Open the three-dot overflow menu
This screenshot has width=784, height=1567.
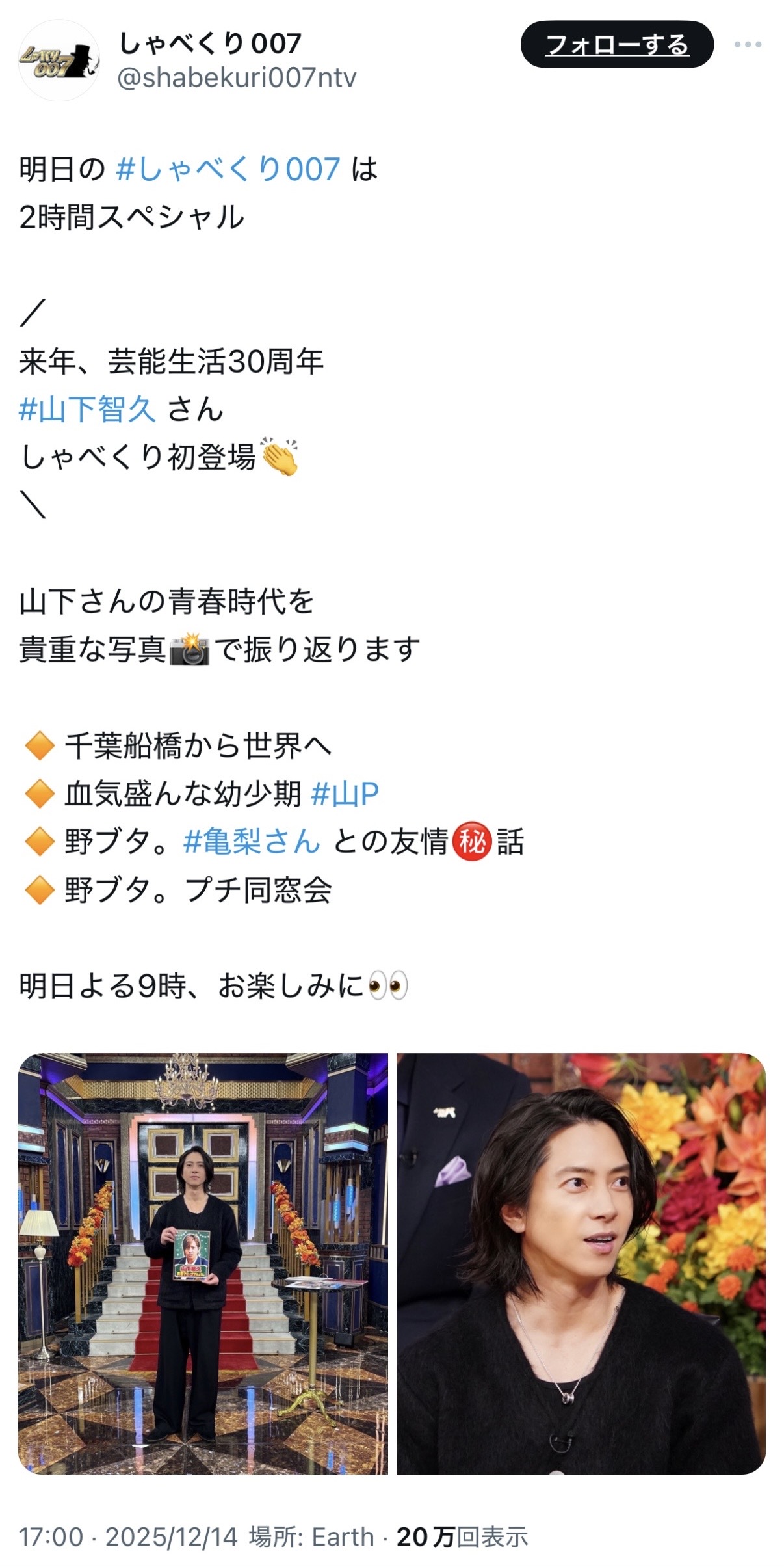coord(747,44)
